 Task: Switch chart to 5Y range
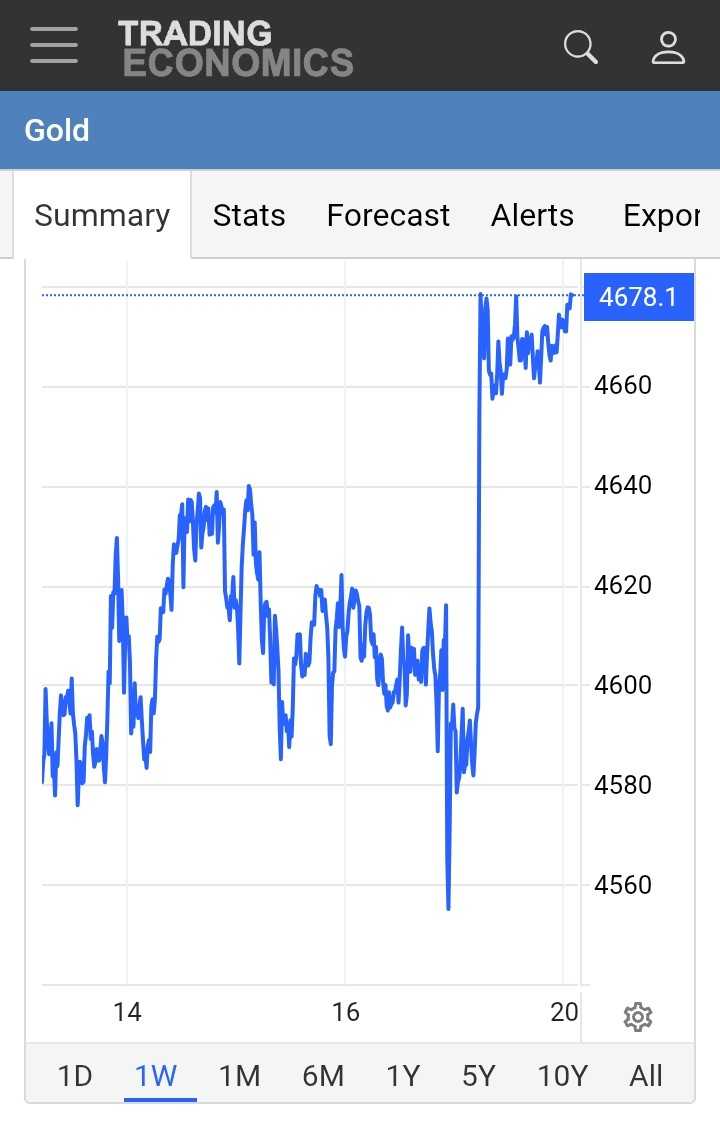[479, 1076]
